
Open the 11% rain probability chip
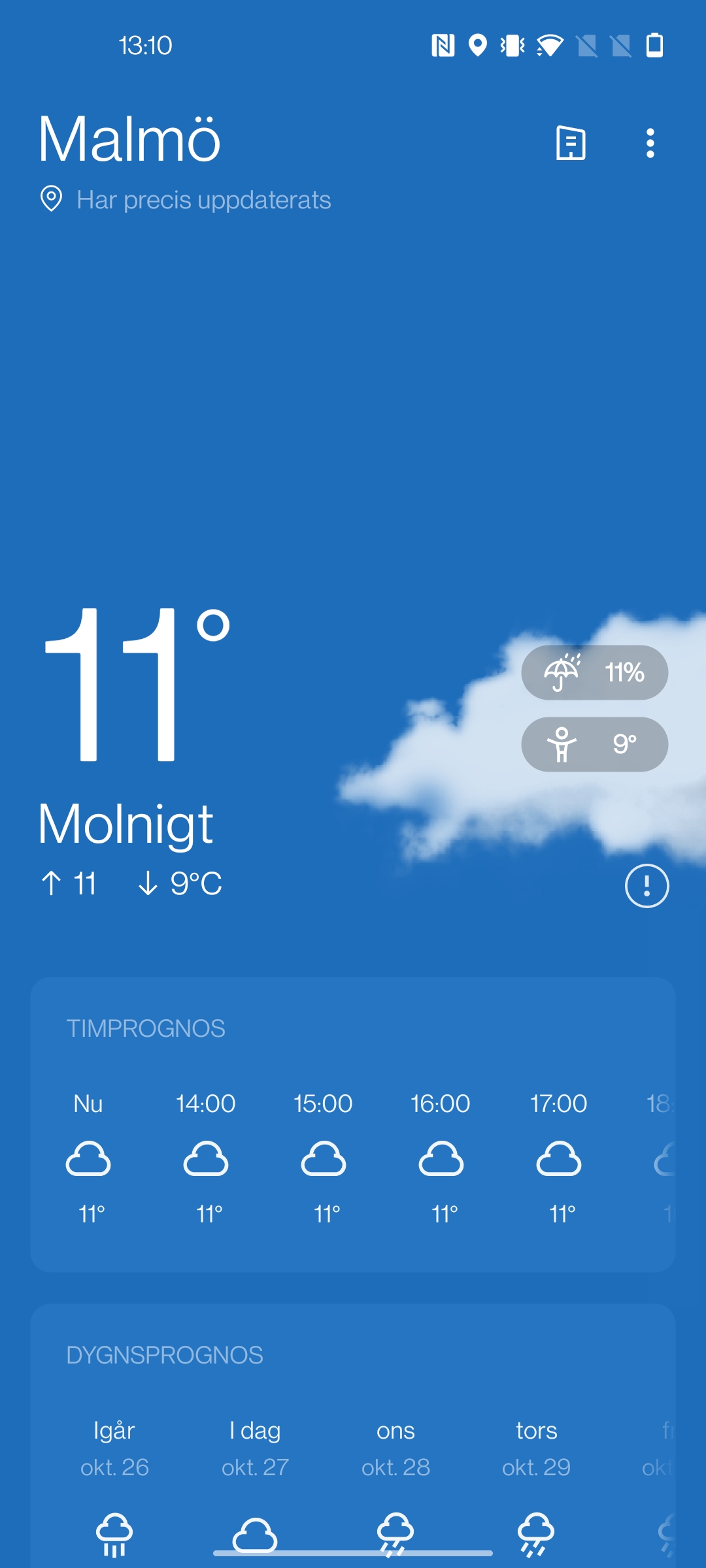[594, 672]
